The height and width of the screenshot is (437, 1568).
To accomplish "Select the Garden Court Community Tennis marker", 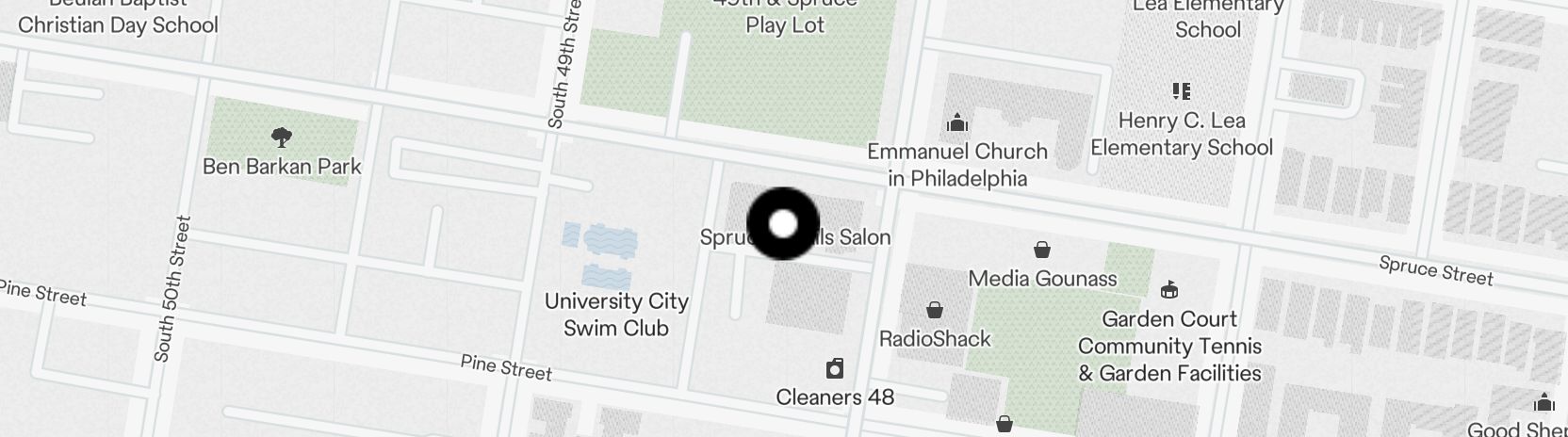I will (1169, 289).
